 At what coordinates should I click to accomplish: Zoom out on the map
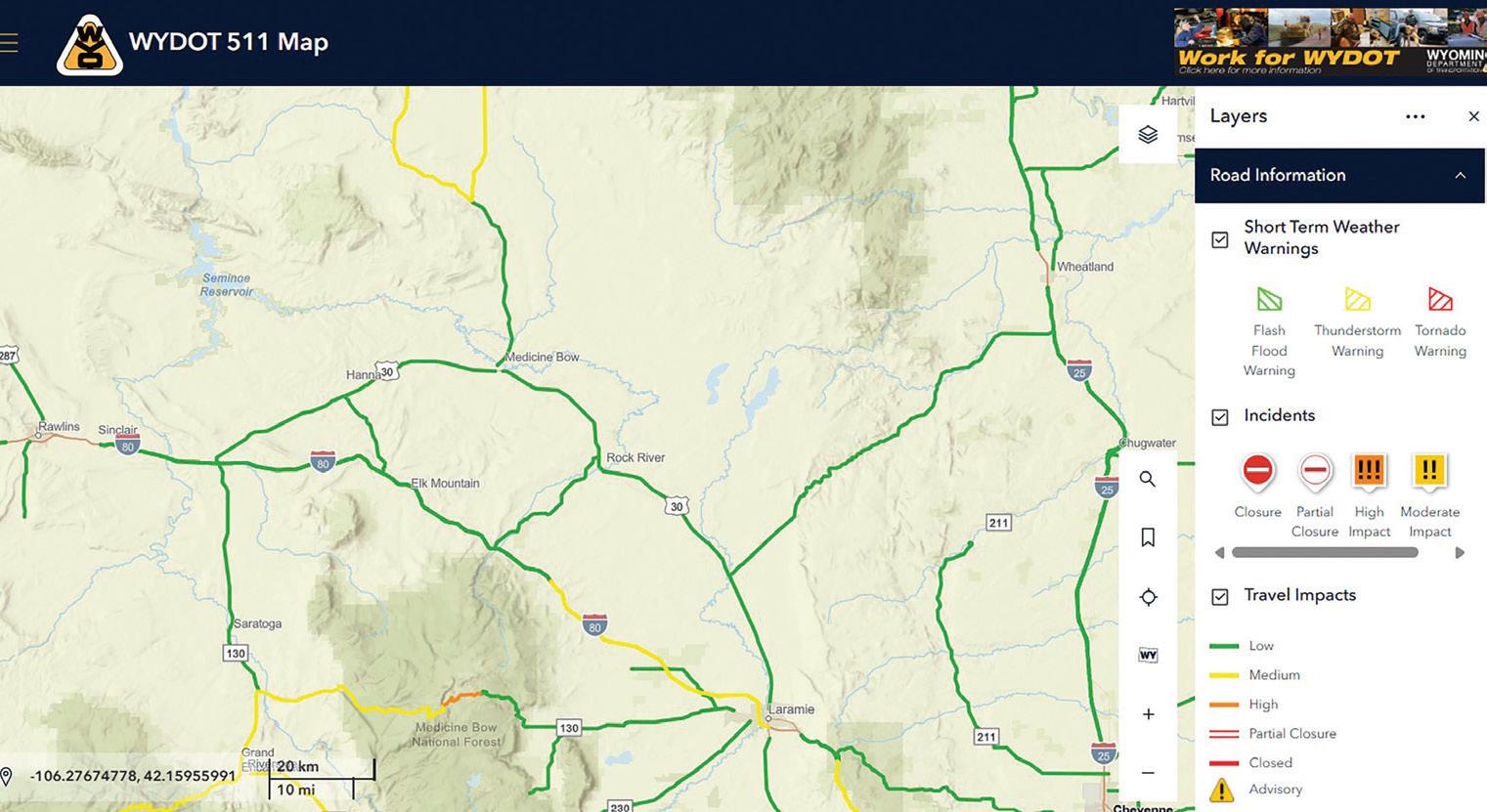pos(1148,773)
